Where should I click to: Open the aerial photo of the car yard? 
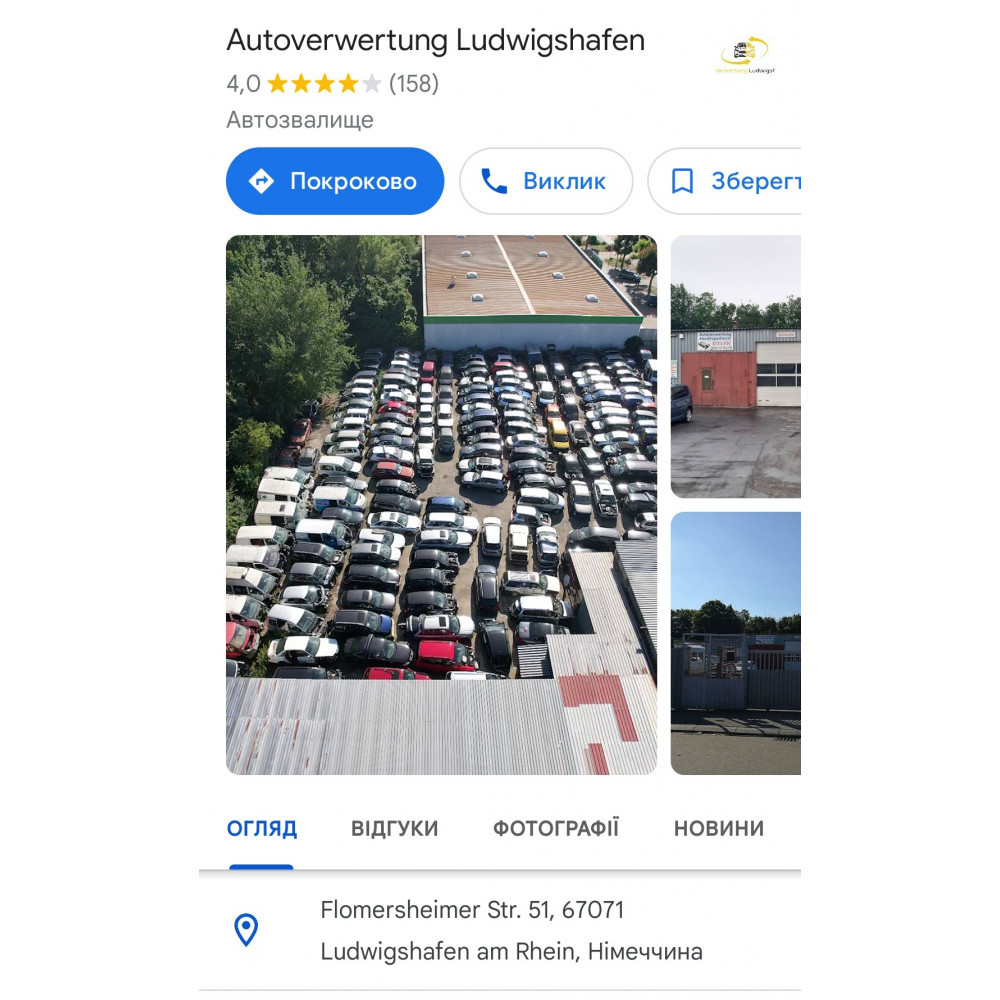coord(441,505)
